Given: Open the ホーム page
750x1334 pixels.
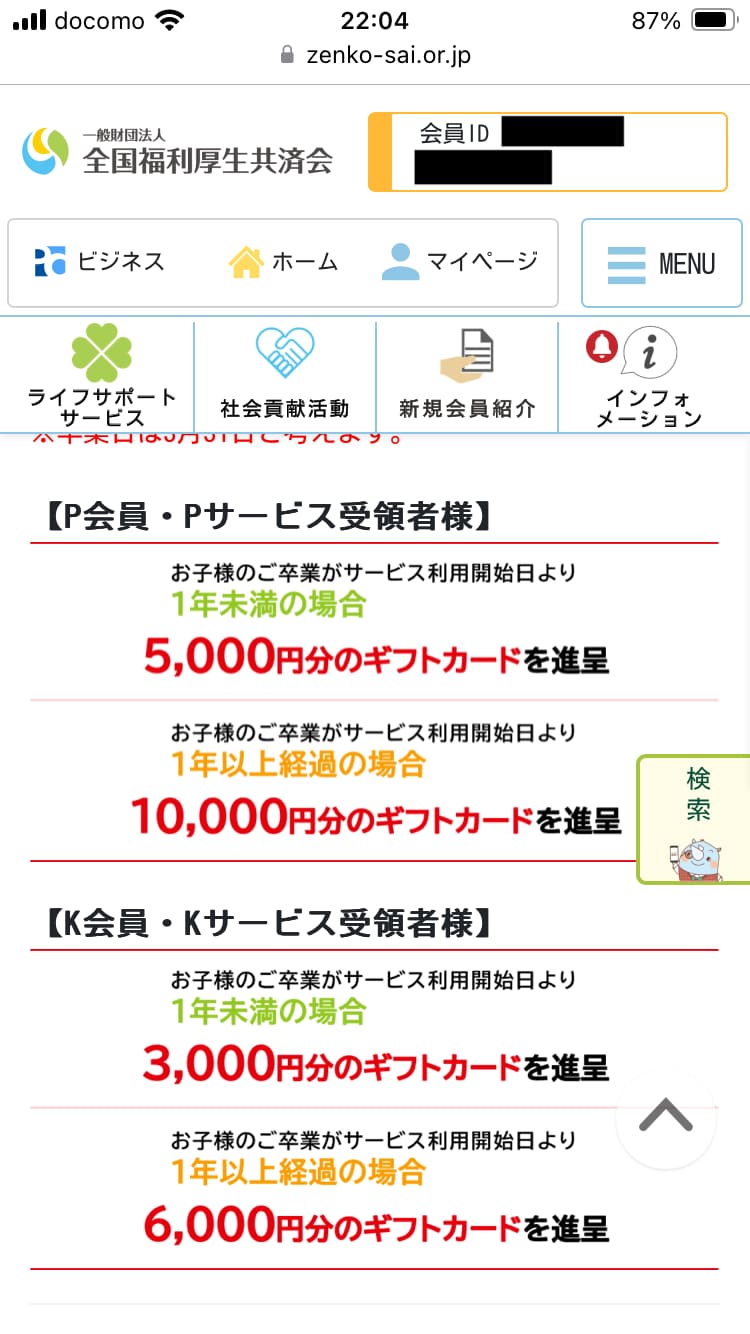Looking at the screenshot, I should click(x=284, y=262).
